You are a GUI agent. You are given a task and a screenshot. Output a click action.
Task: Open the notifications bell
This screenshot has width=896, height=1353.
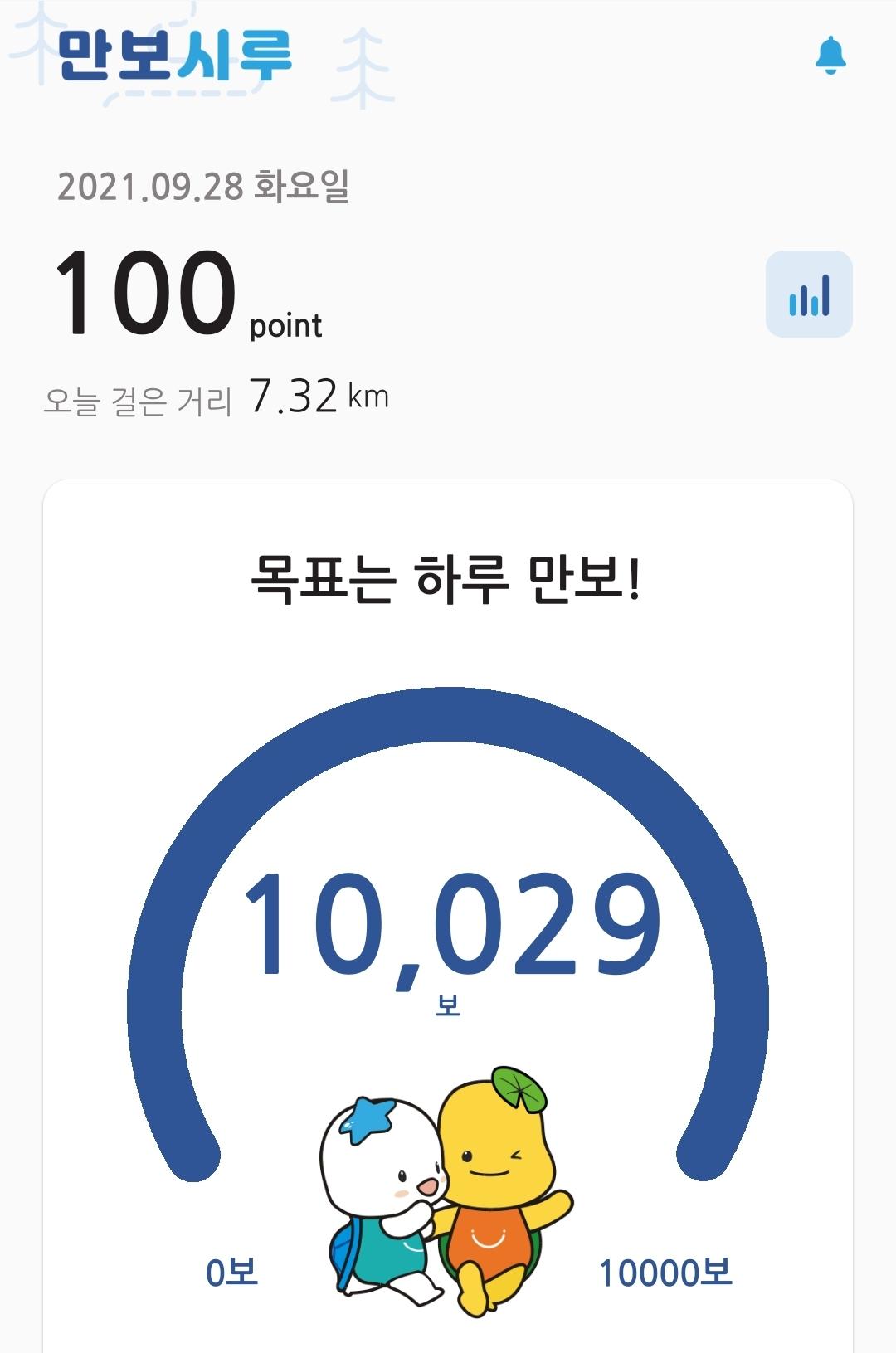click(830, 56)
